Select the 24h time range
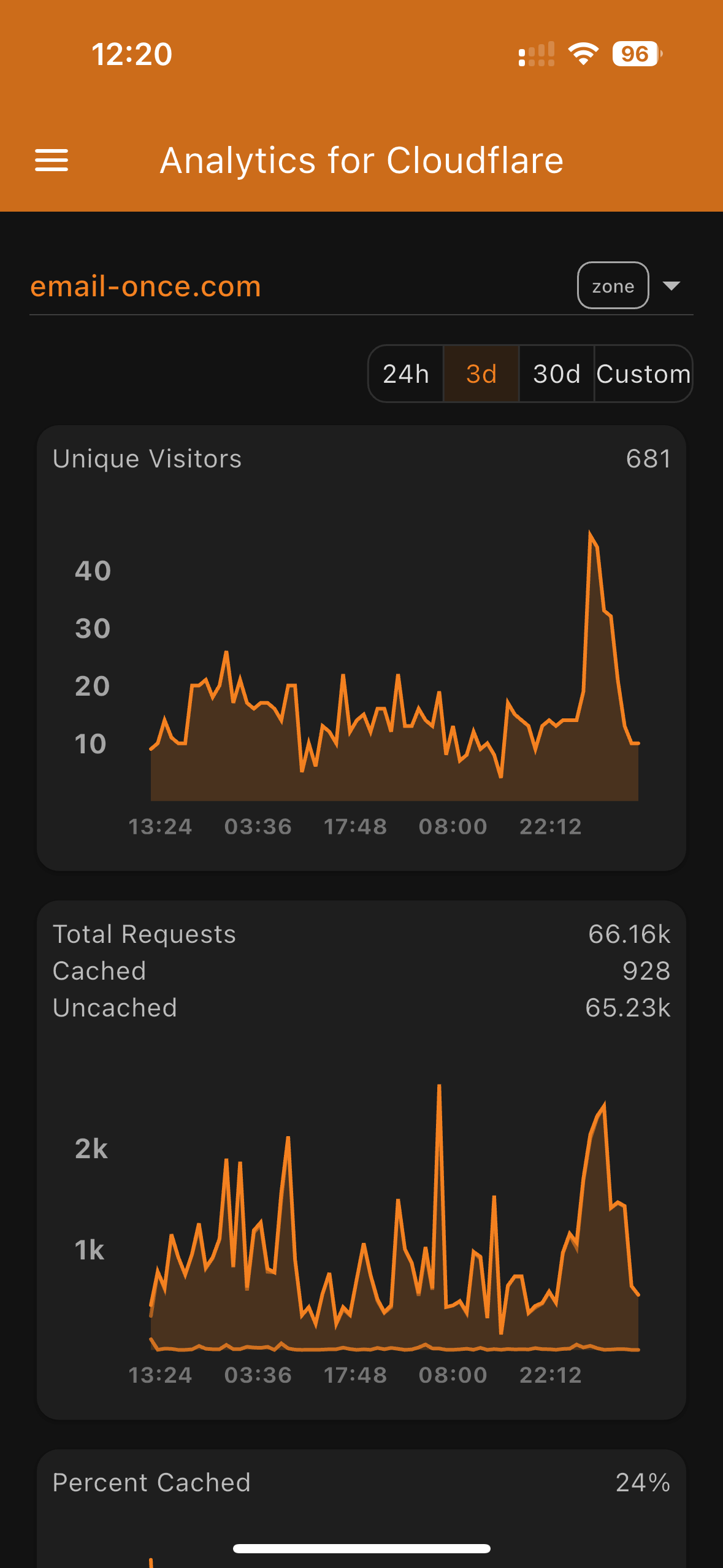Screen dimensions: 723x1568 pos(405,374)
